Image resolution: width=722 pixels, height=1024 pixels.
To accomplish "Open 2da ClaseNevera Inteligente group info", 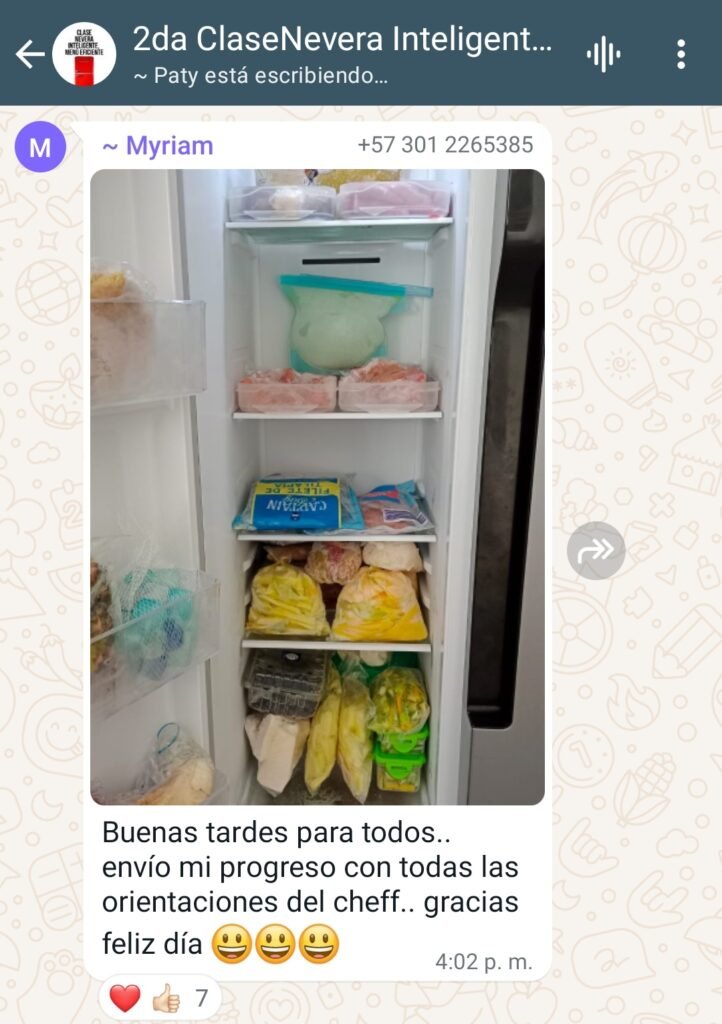I will [342, 41].
